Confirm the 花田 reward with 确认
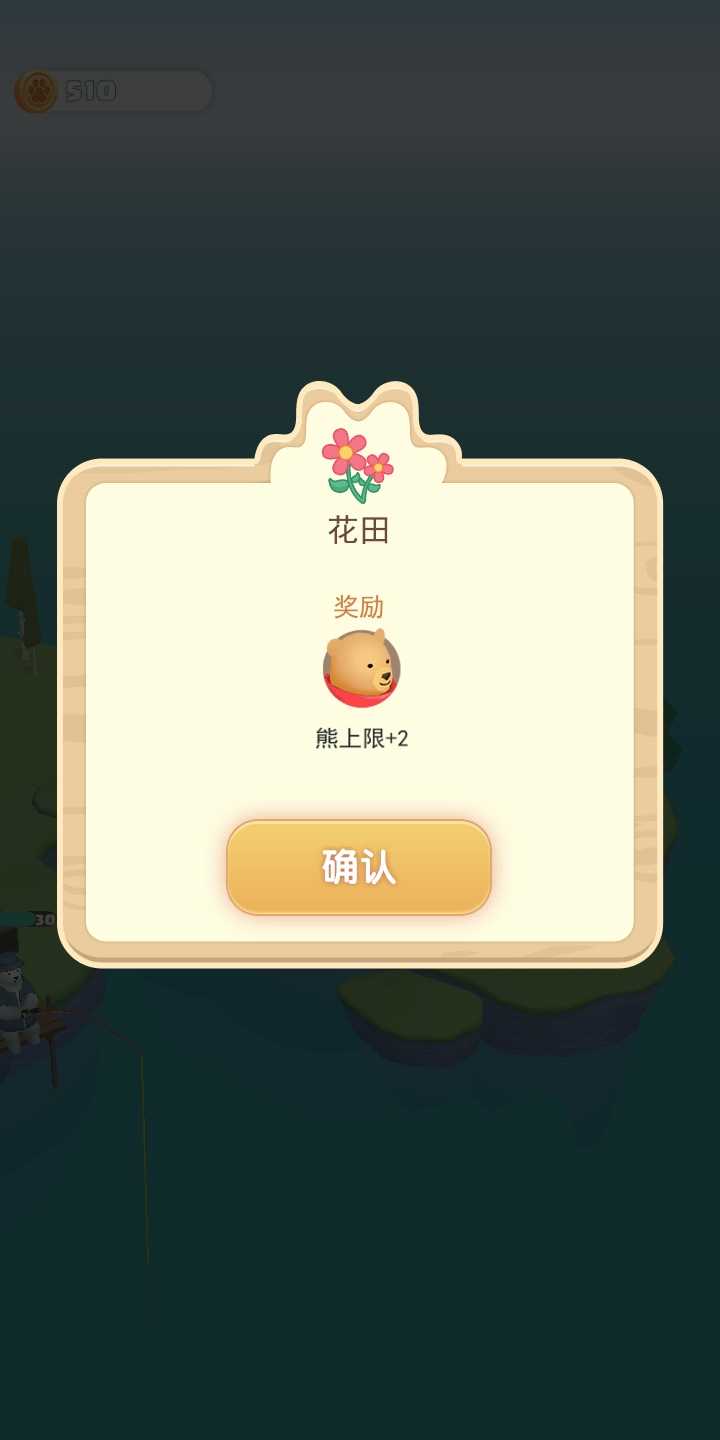The image size is (720, 1440). [359, 867]
